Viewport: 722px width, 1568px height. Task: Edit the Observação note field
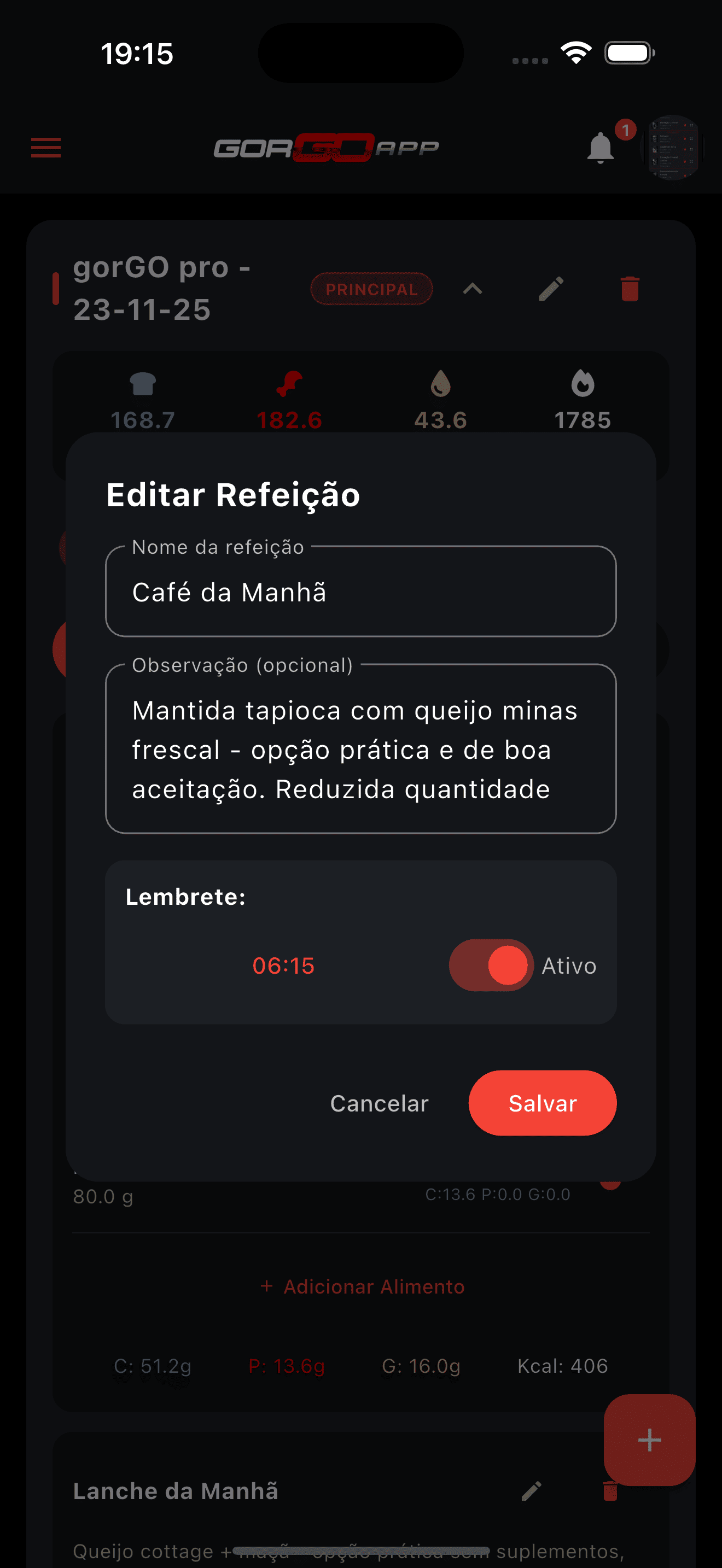point(360,750)
